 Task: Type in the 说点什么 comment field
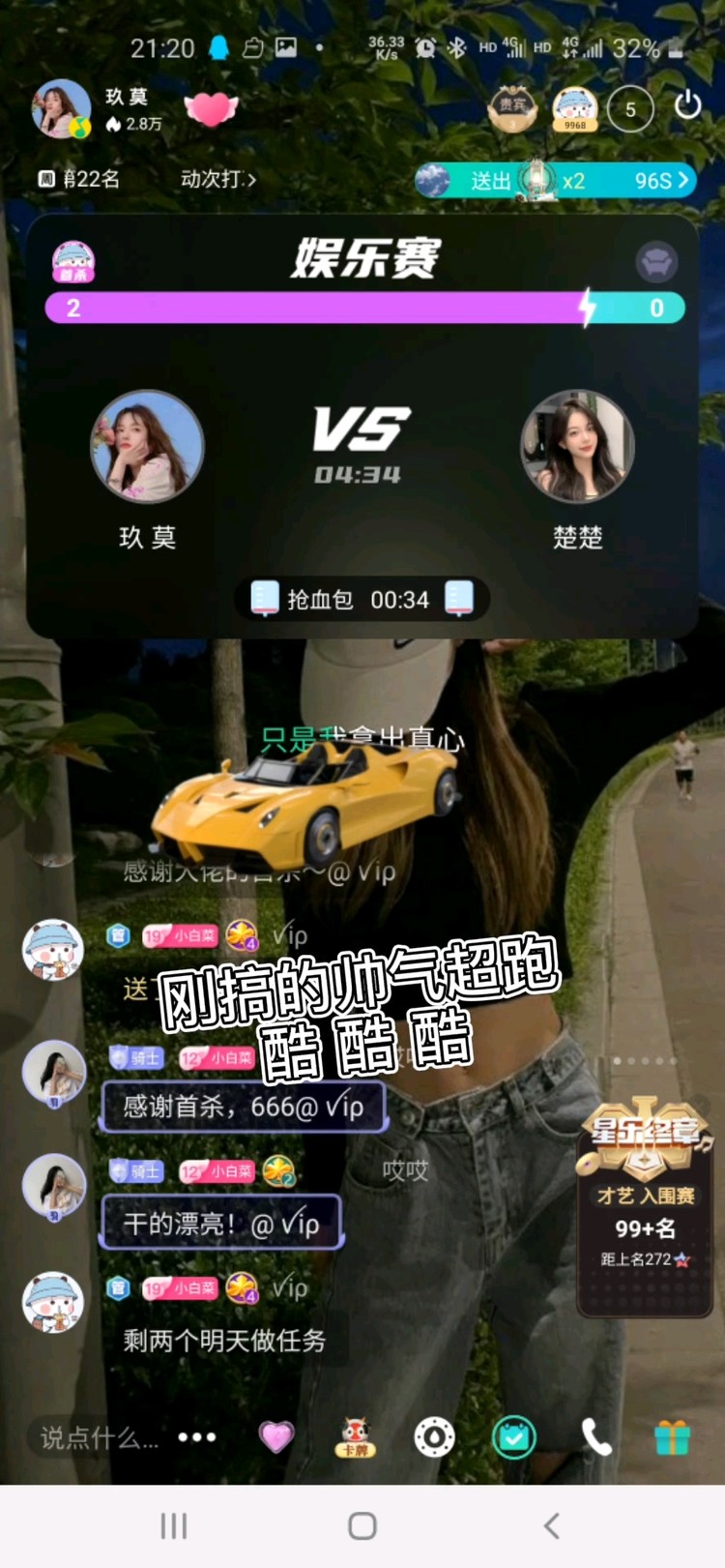click(x=99, y=1438)
